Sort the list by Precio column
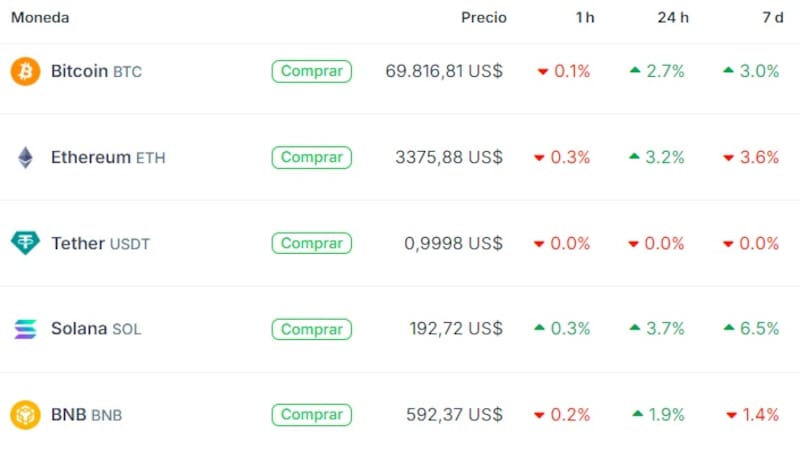 click(483, 18)
